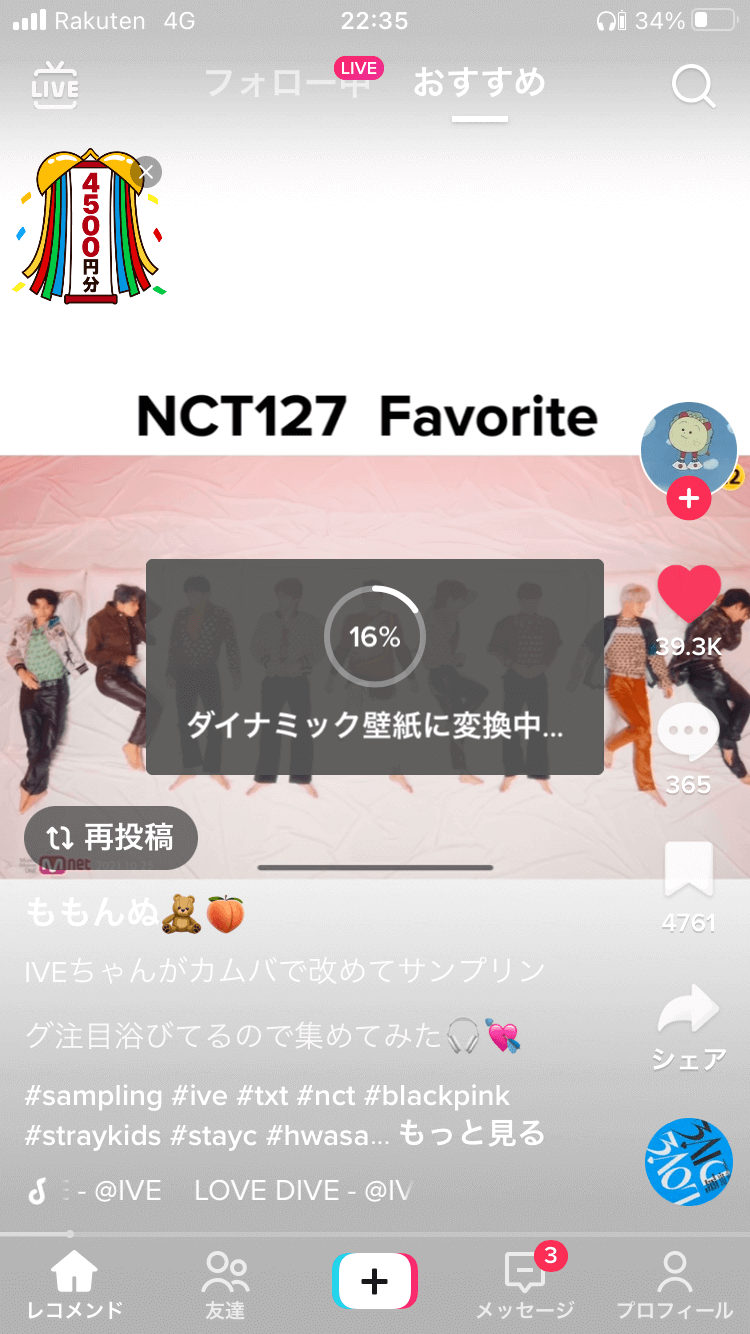Open the search magnifier icon

693,86
